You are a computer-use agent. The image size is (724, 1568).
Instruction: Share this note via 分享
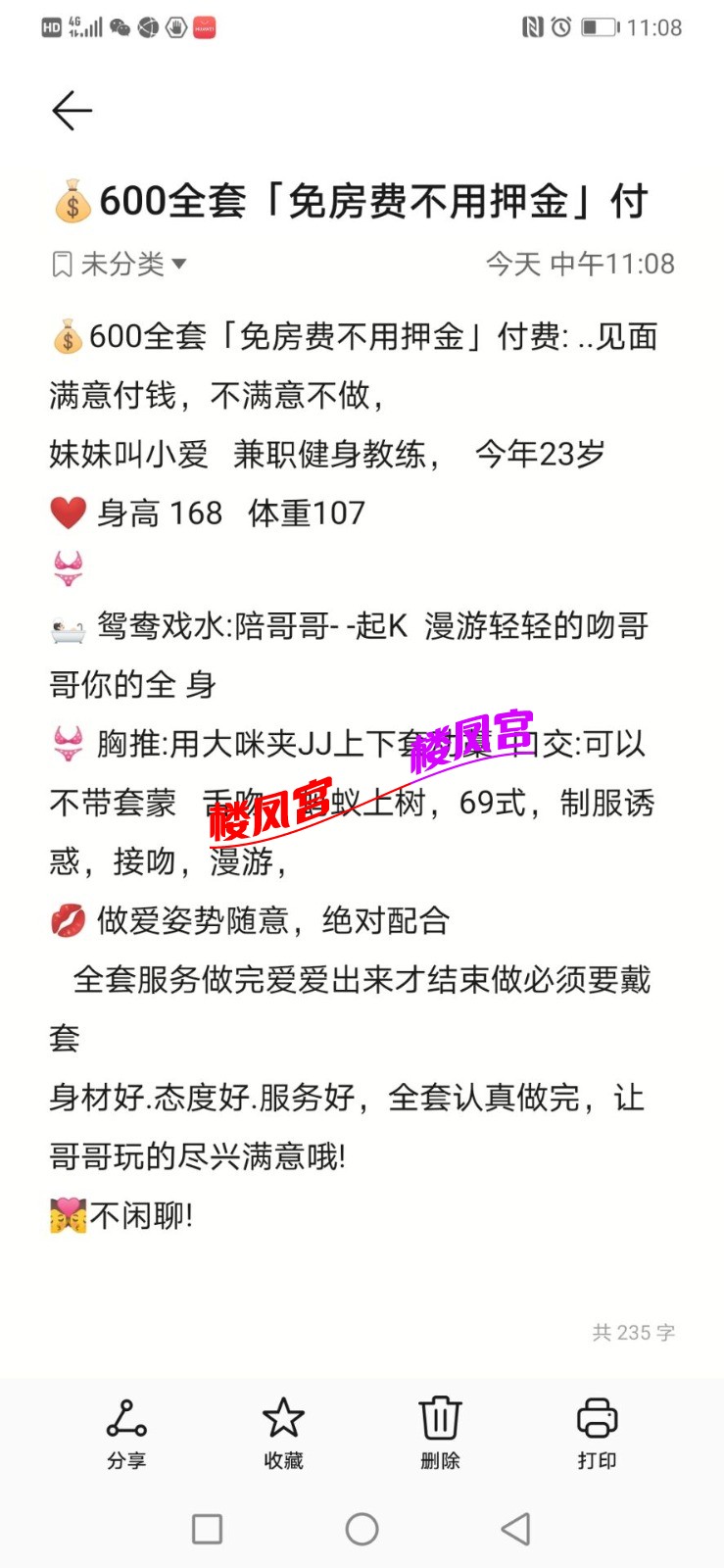(x=126, y=1433)
